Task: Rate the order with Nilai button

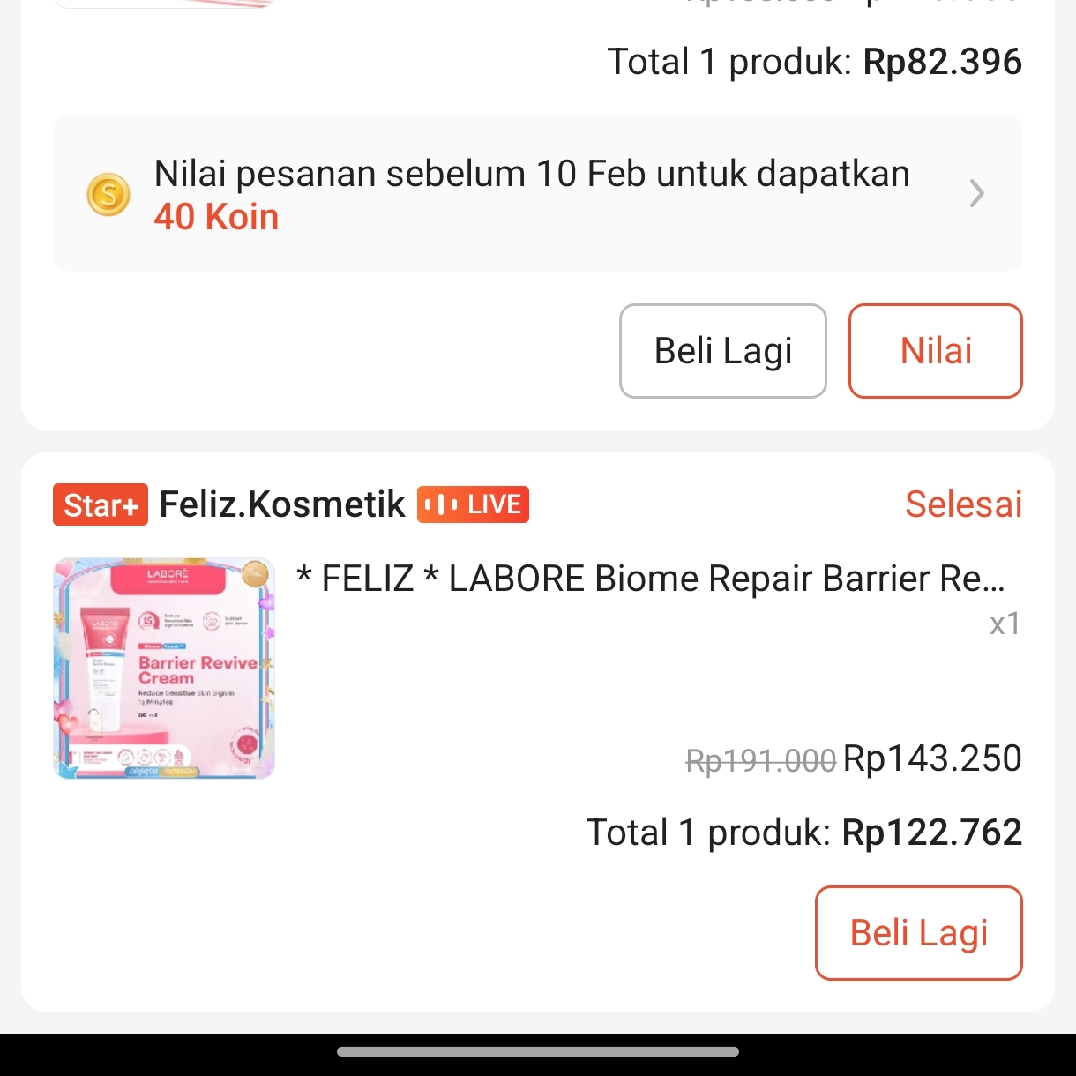Action: [x=935, y=351]
